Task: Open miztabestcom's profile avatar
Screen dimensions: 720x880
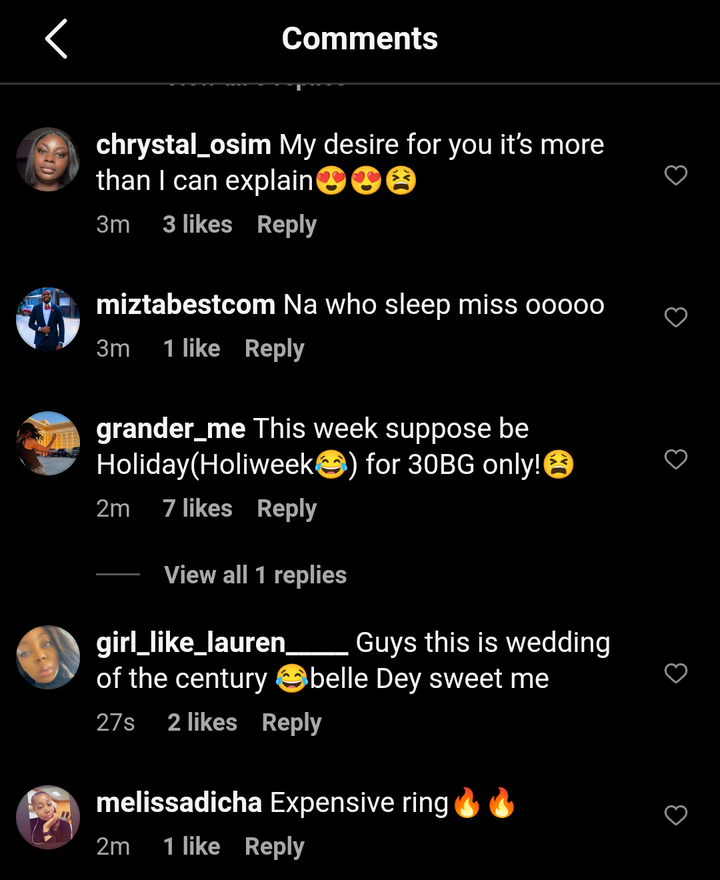Action: [48, 319]
